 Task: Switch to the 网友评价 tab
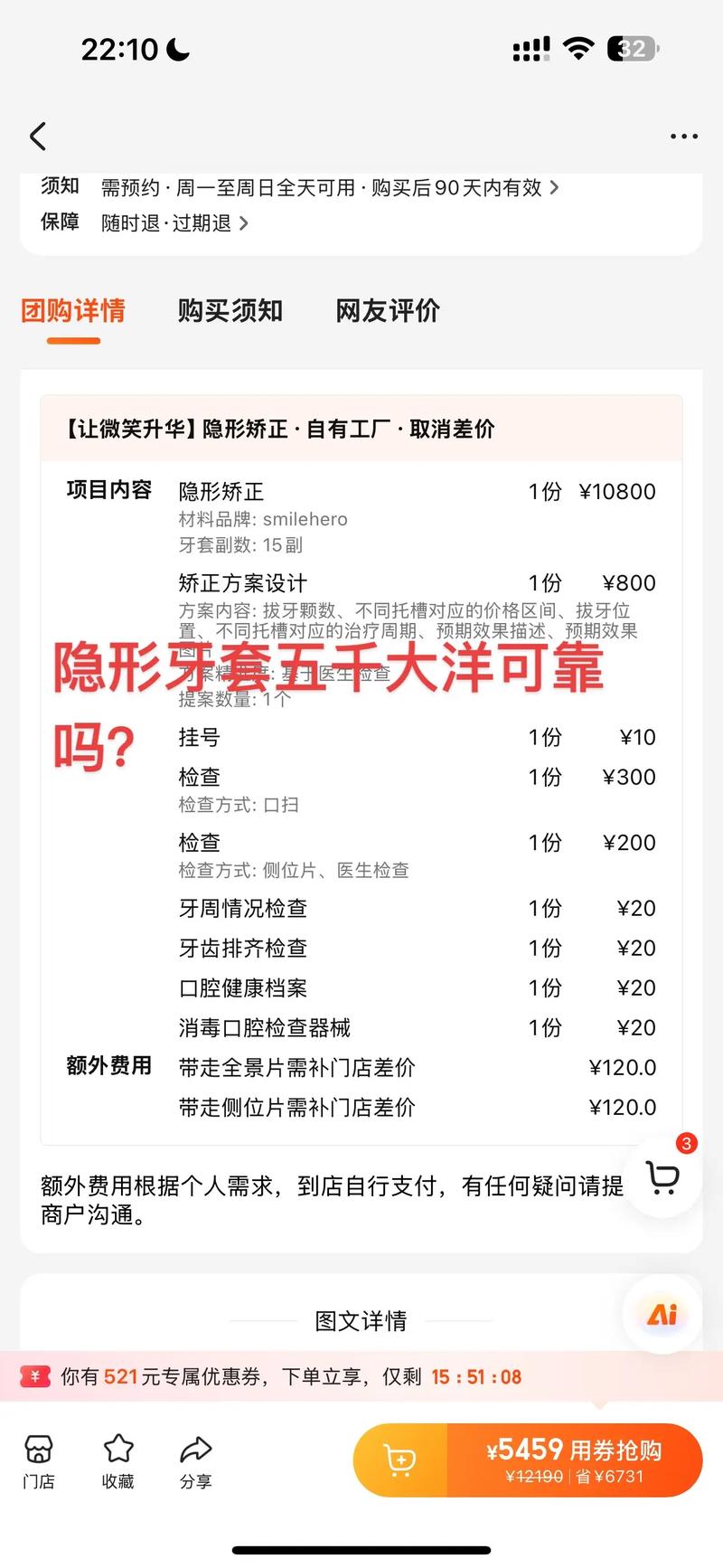click(x=388, y=310)
